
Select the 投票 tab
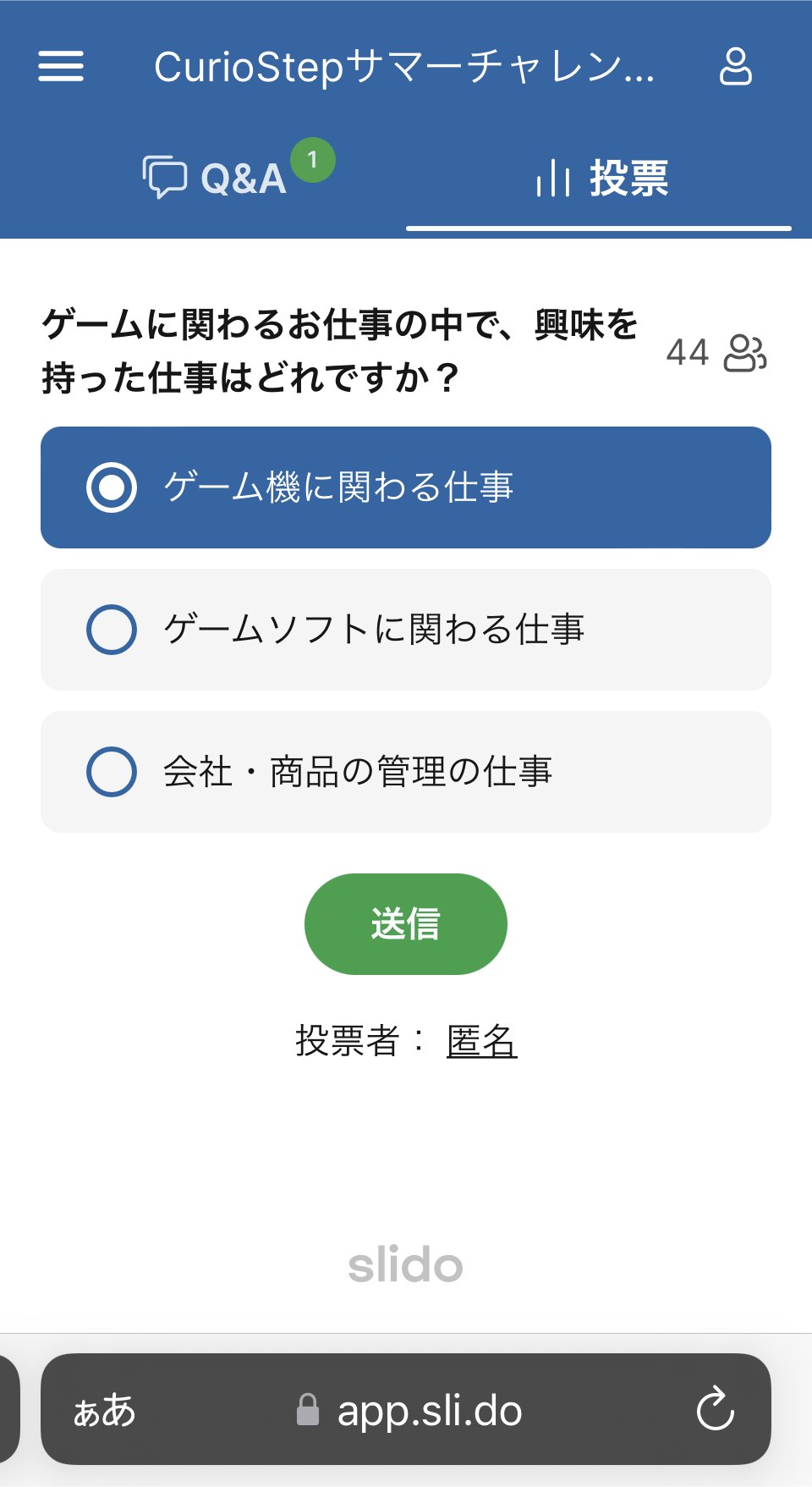click(601, 178)
